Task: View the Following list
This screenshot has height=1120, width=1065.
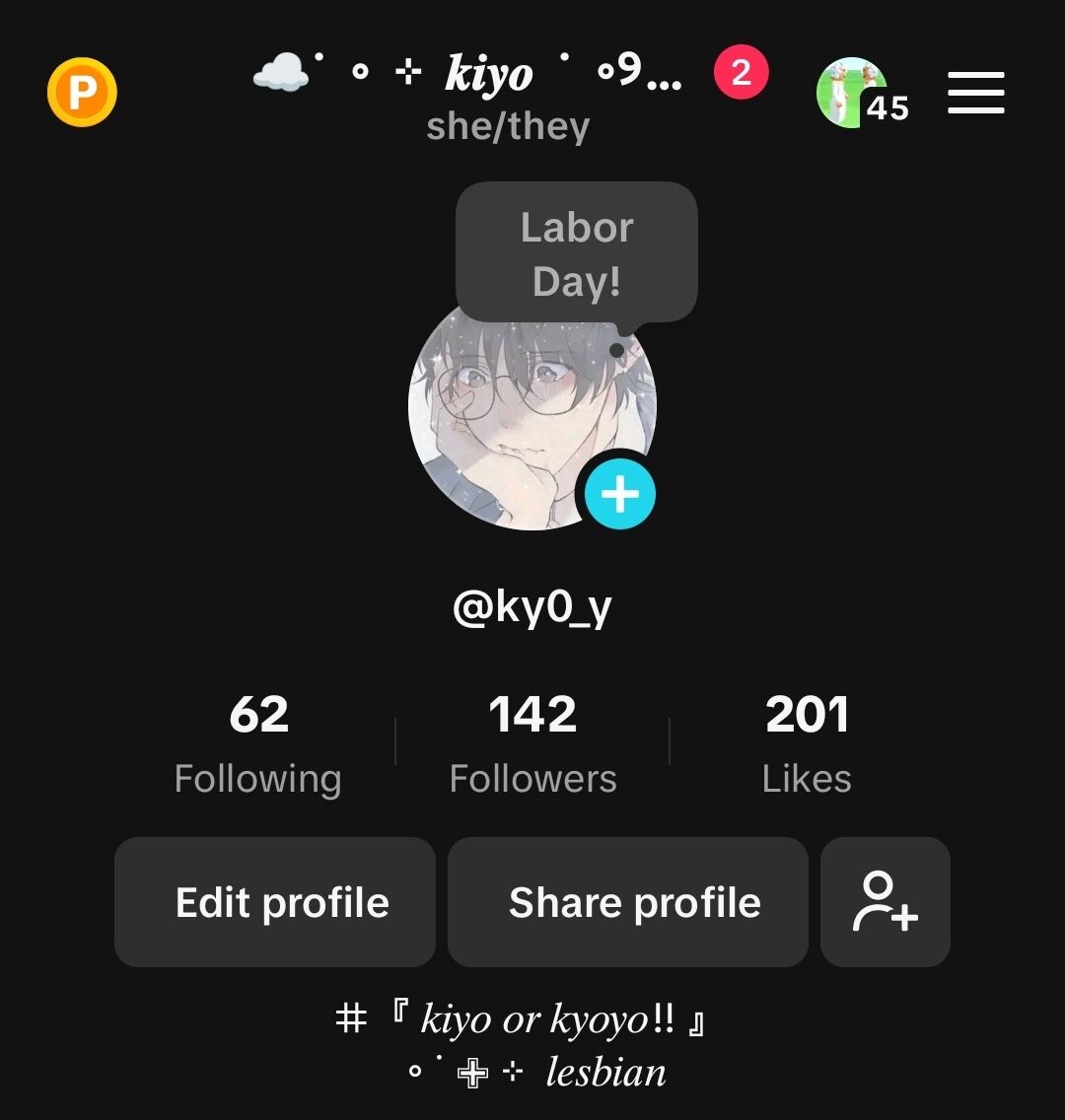Action: point(258,742)
